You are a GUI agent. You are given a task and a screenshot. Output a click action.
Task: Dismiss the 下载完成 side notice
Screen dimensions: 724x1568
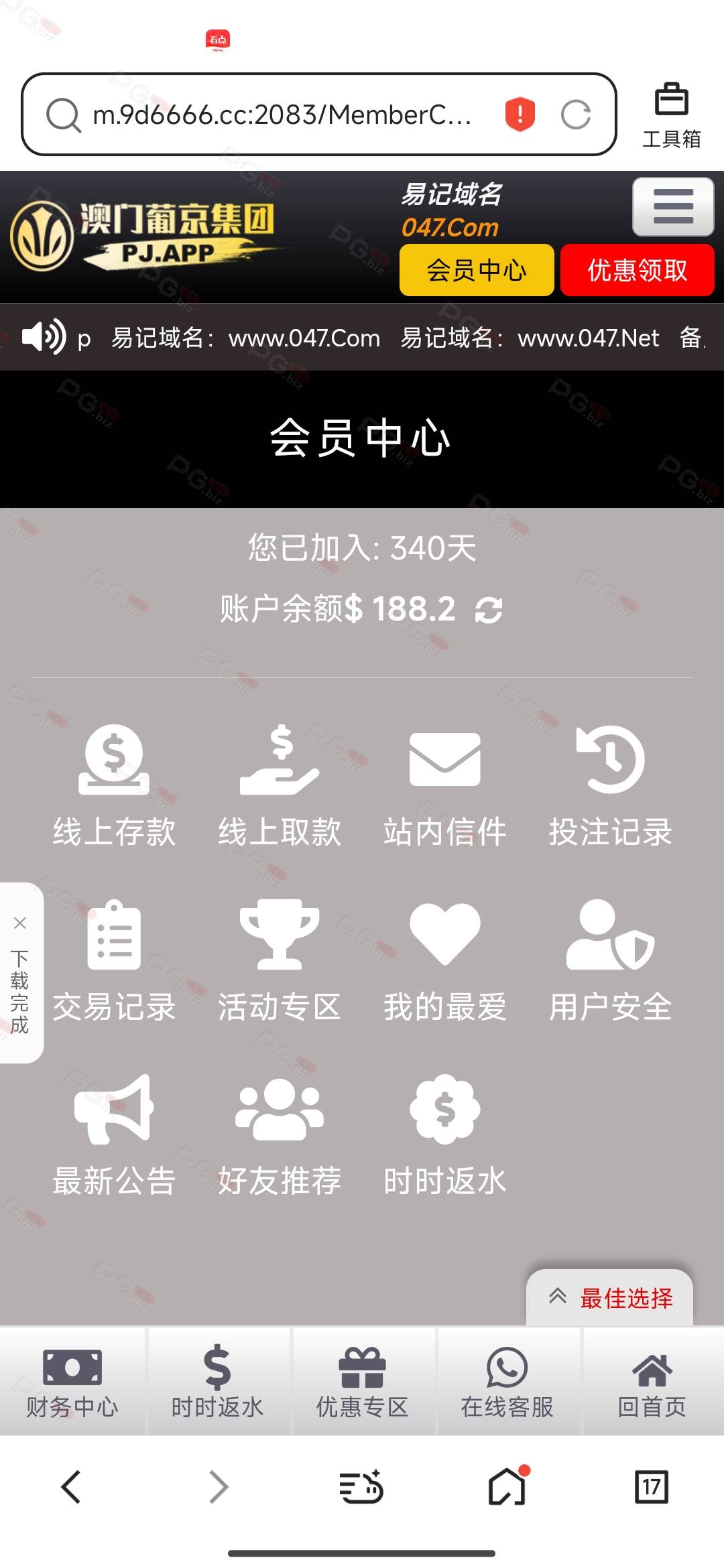pos(19,923)
